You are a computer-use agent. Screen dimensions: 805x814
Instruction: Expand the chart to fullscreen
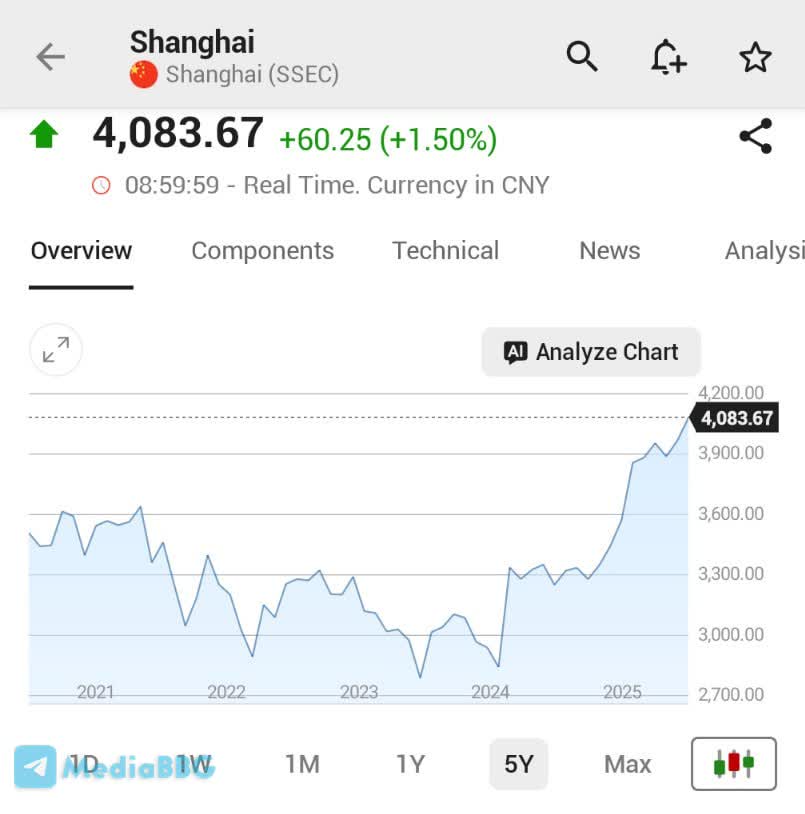tap(56, 350)
